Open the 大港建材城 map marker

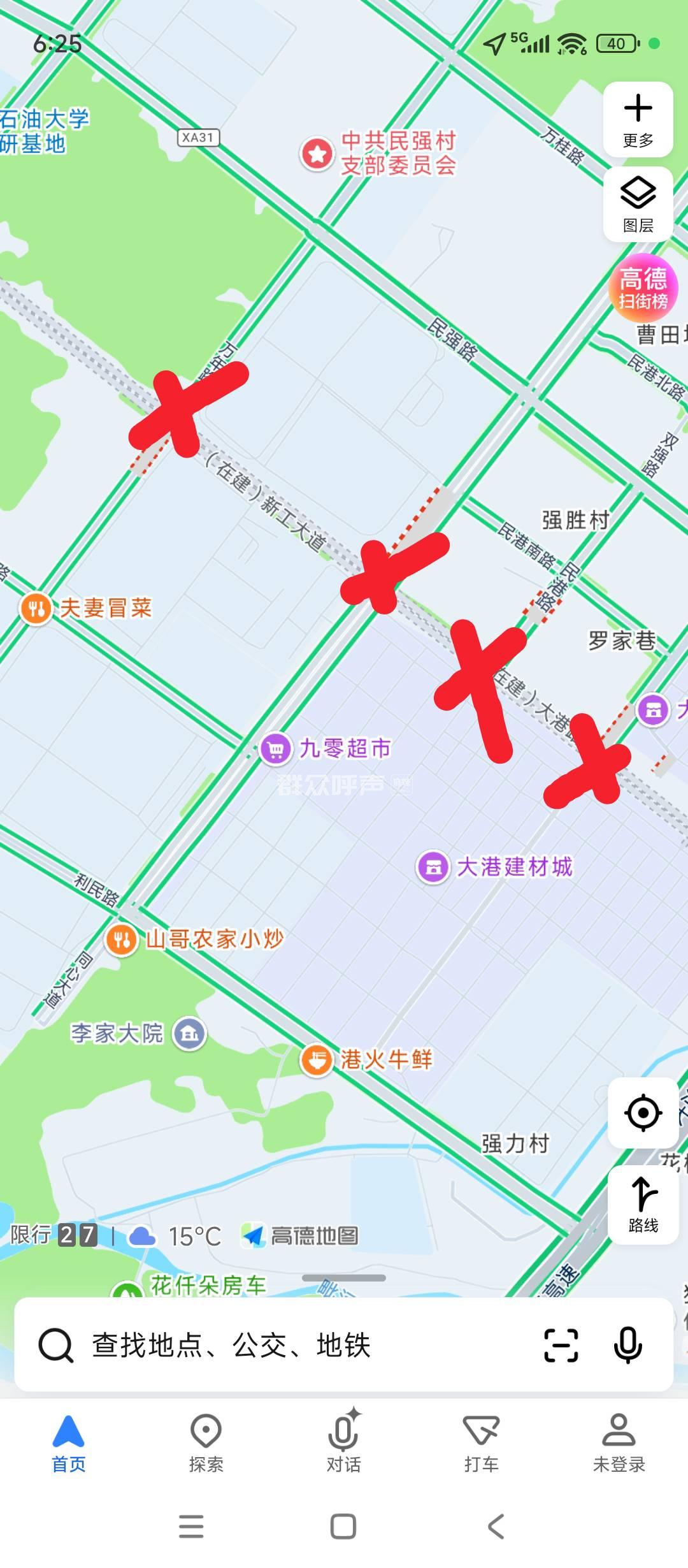click(433, 867)
